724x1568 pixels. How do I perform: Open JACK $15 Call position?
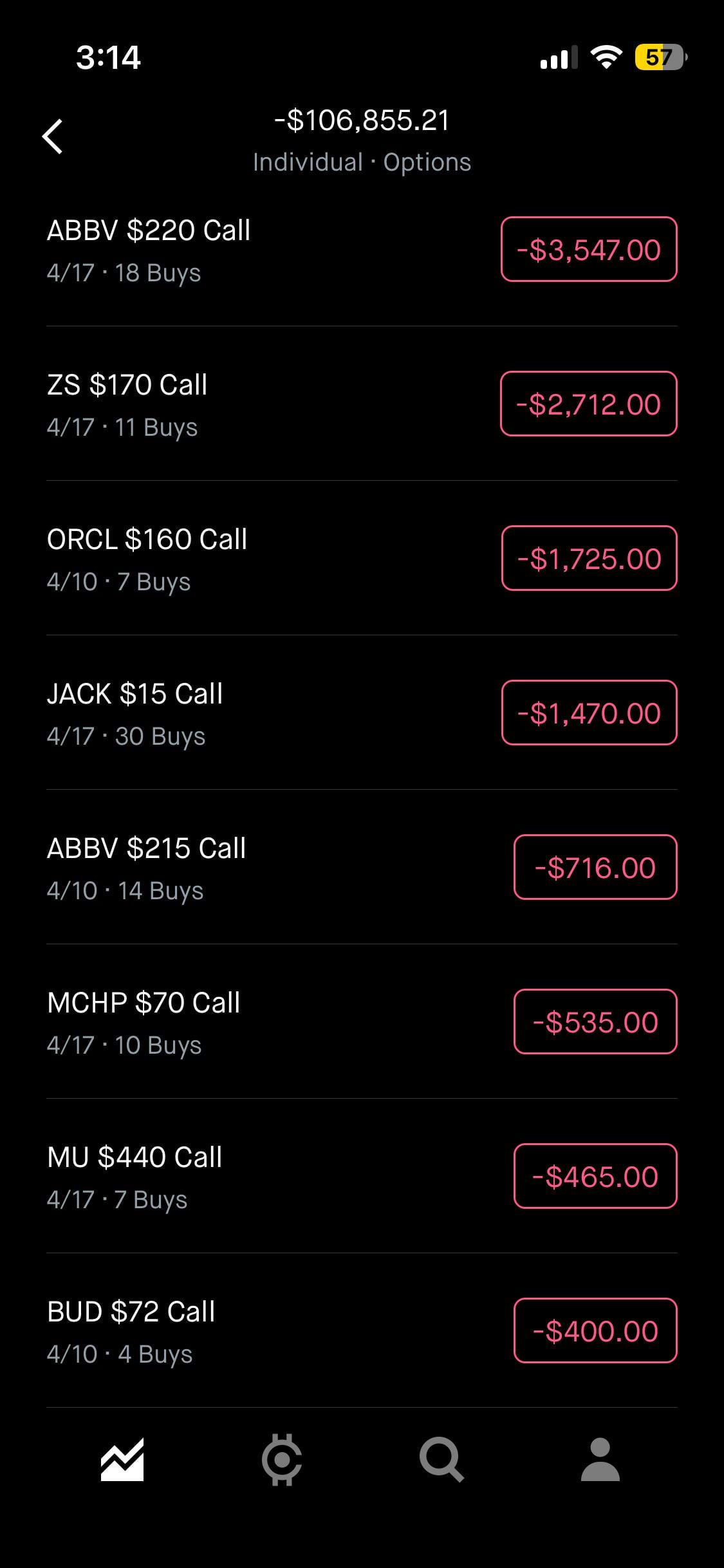[135, 713]
